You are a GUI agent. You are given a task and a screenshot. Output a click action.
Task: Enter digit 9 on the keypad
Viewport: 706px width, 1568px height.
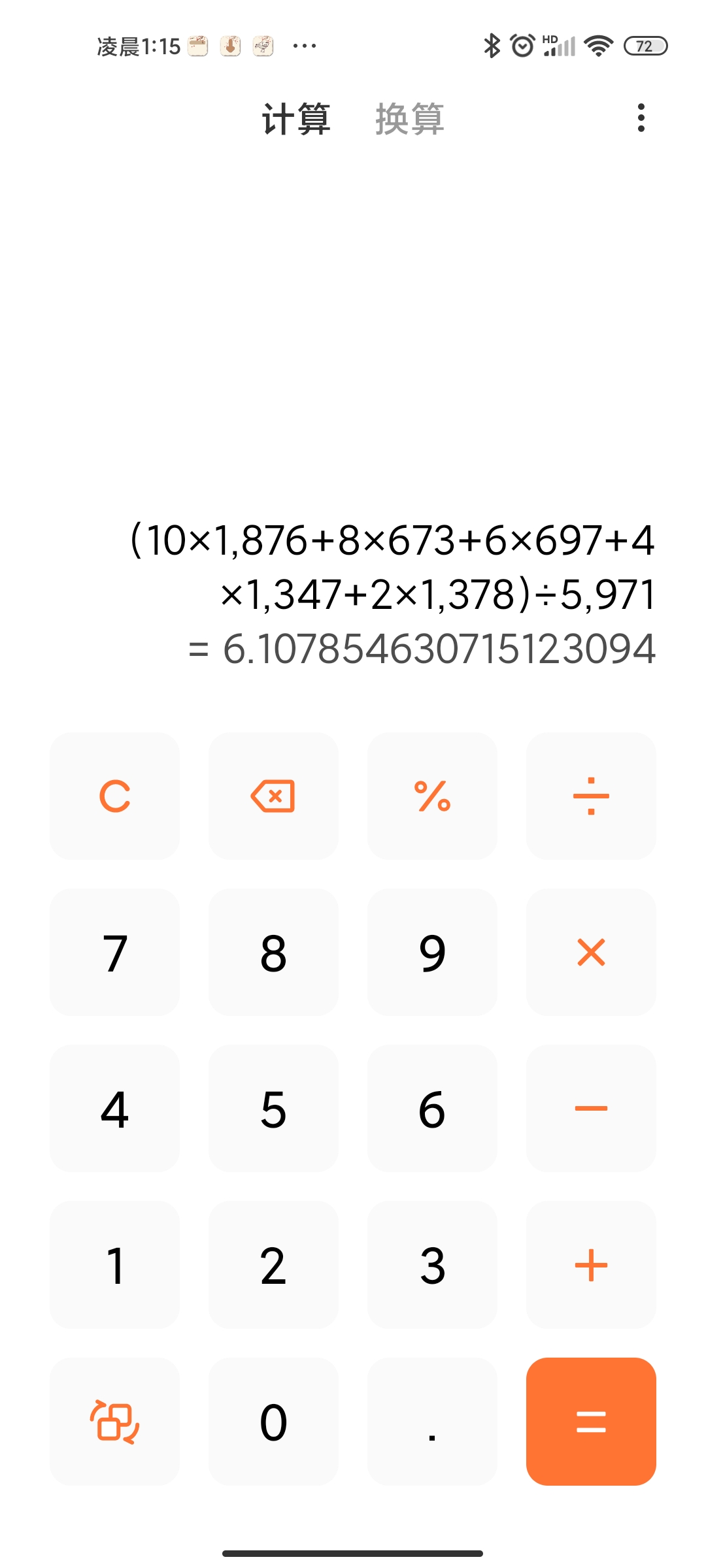(x=432, y=952)
